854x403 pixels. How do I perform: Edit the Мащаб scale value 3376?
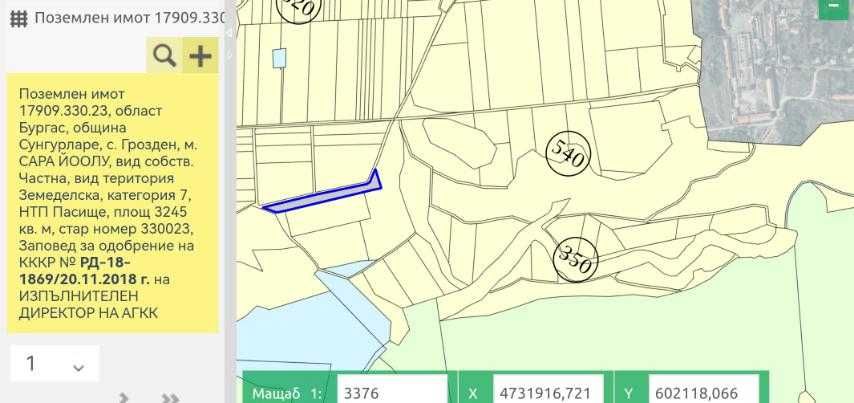391,393
